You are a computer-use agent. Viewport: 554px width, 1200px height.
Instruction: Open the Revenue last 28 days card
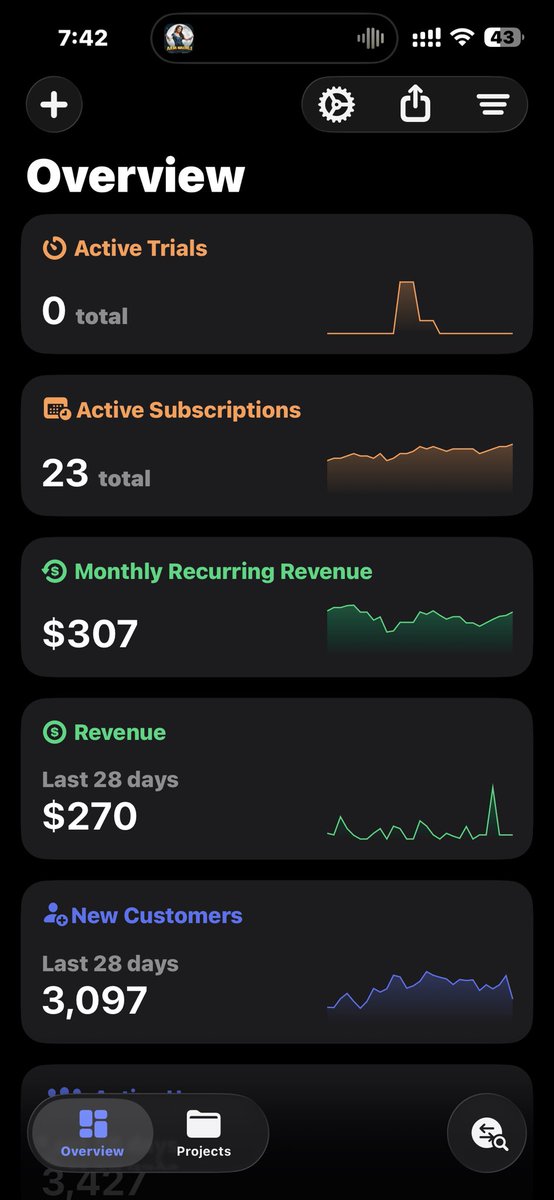click(x=277, y=779)
